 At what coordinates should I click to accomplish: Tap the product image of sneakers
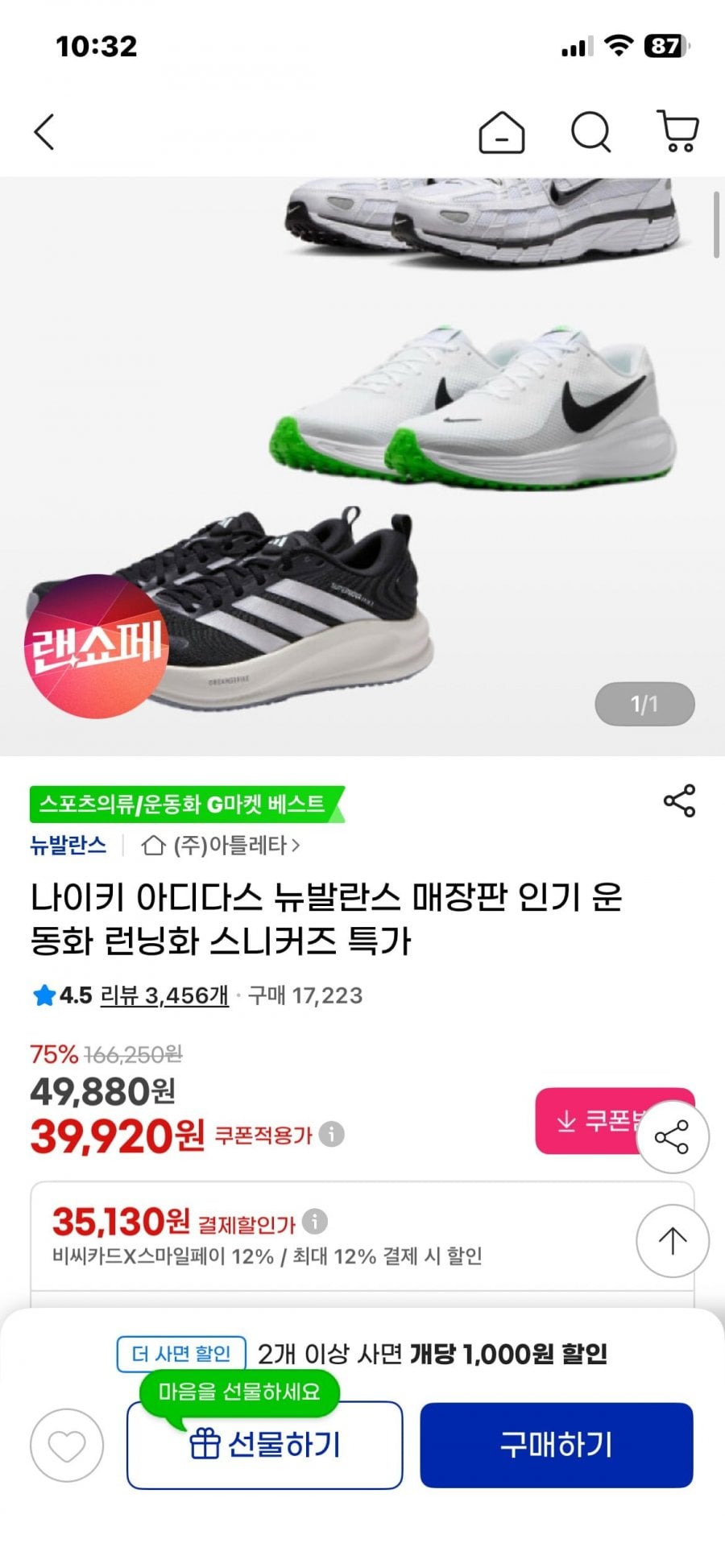362,467
